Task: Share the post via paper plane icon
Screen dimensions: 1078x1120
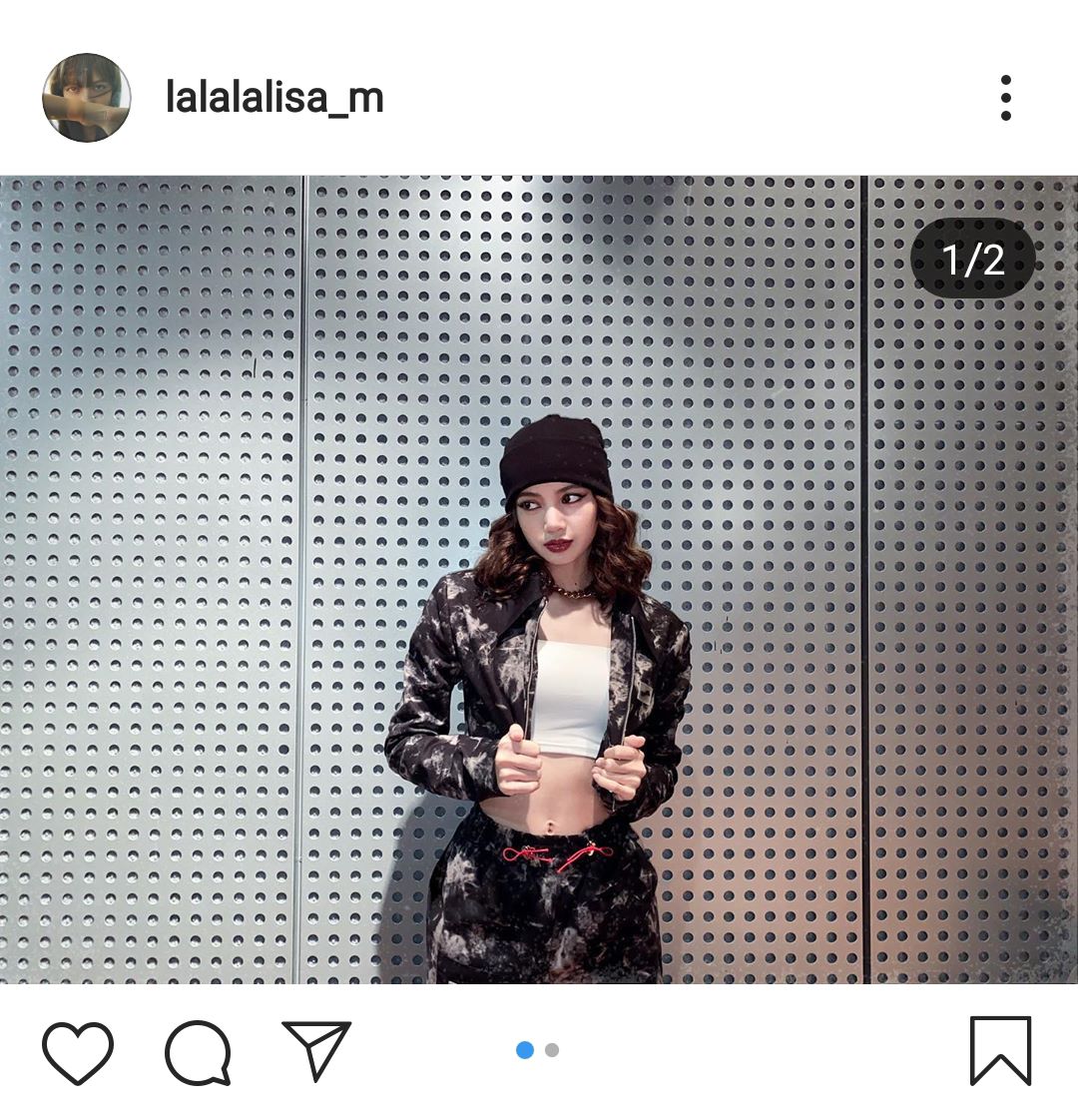Action: point(316,1050)
